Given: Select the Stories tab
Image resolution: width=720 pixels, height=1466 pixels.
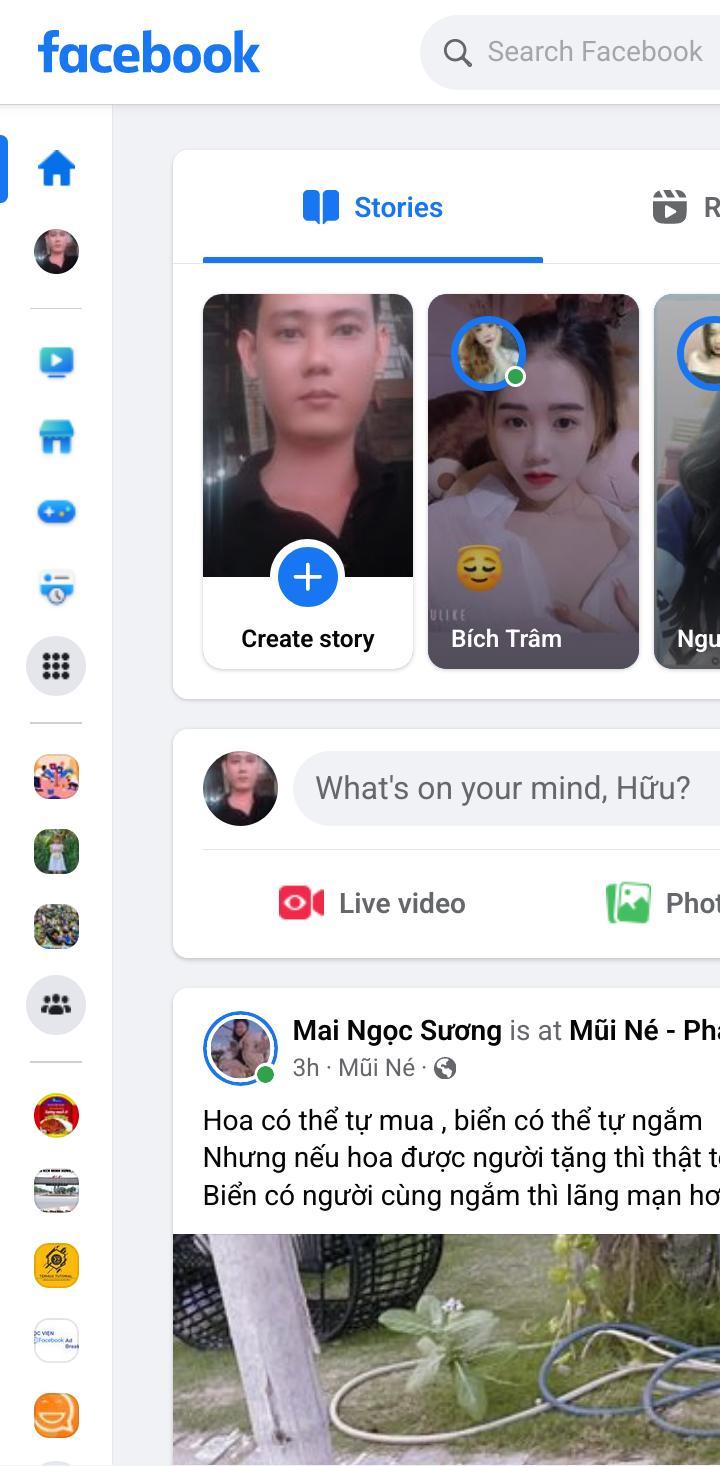Looking at the screenshot, I should coord(373,208).
